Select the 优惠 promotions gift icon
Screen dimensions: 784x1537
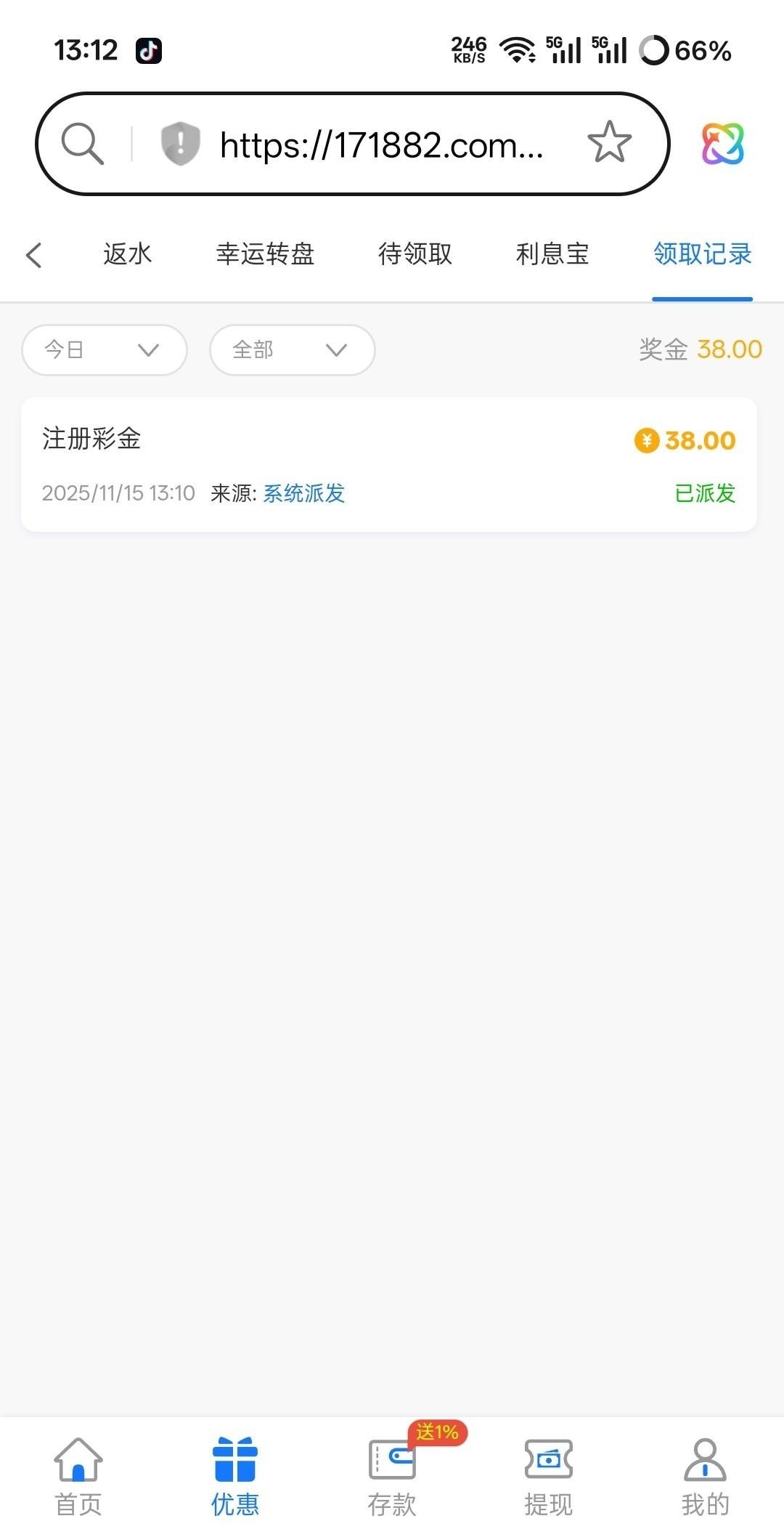coord(234,1467)
